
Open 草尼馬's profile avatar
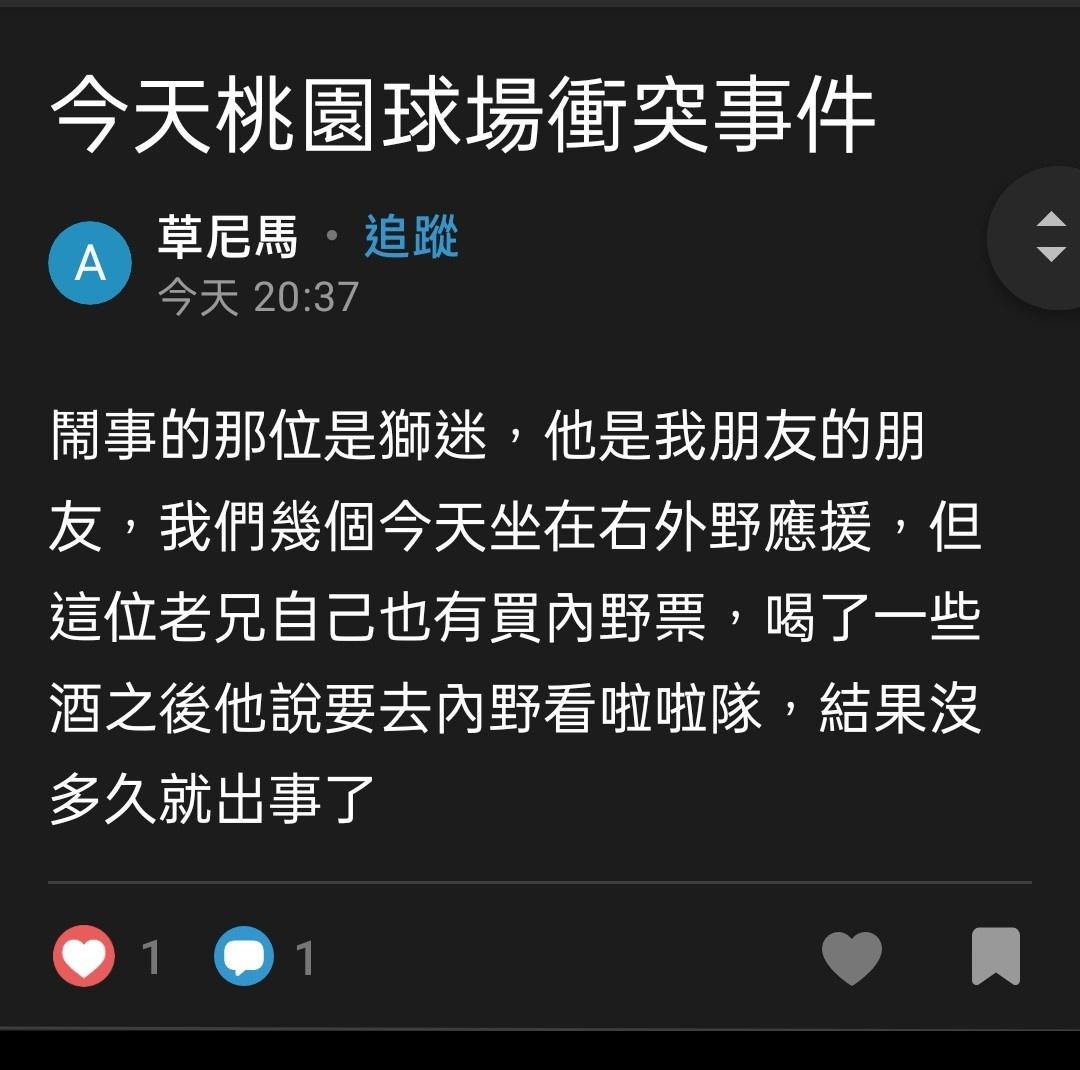coord(90,263)
